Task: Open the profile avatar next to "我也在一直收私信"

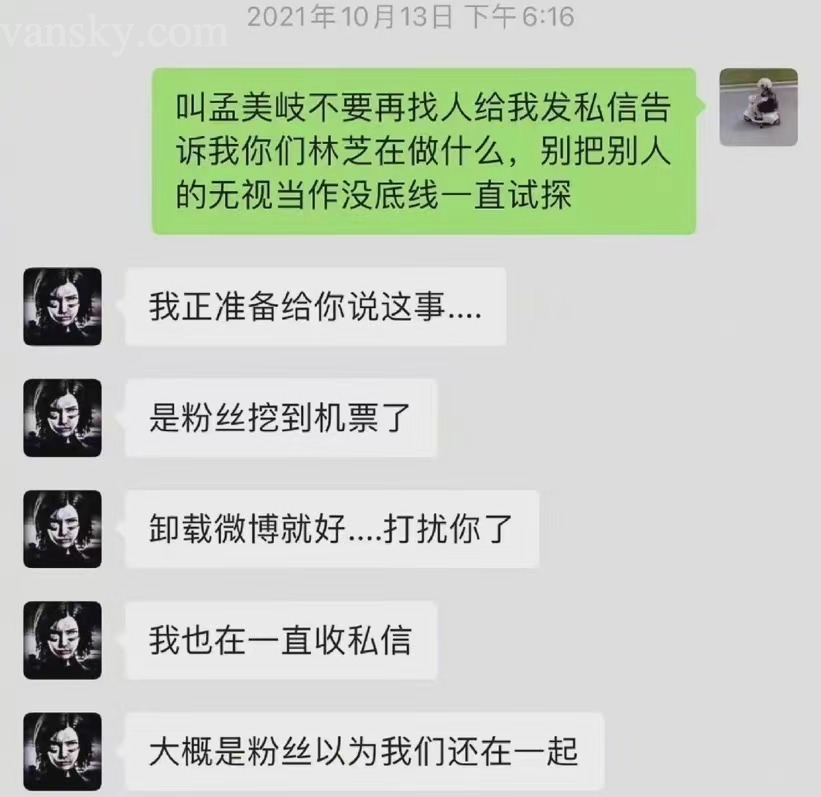Action: (x=62, y=640)
